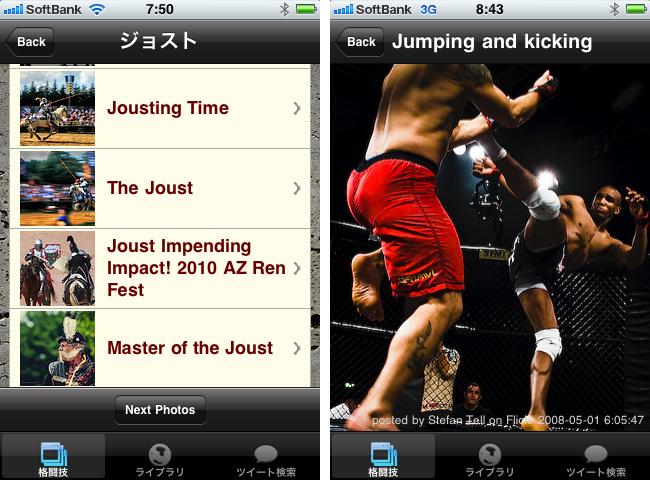Open ライブラリ tab under the kicking photo
The image size is (650, 480).
490,458
